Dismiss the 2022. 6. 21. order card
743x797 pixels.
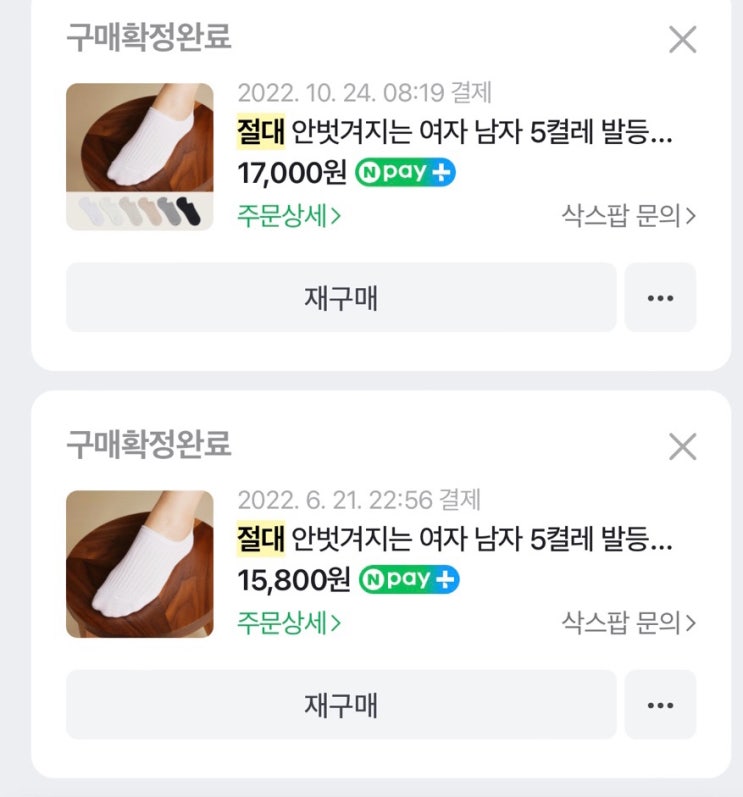click(682, 447)
